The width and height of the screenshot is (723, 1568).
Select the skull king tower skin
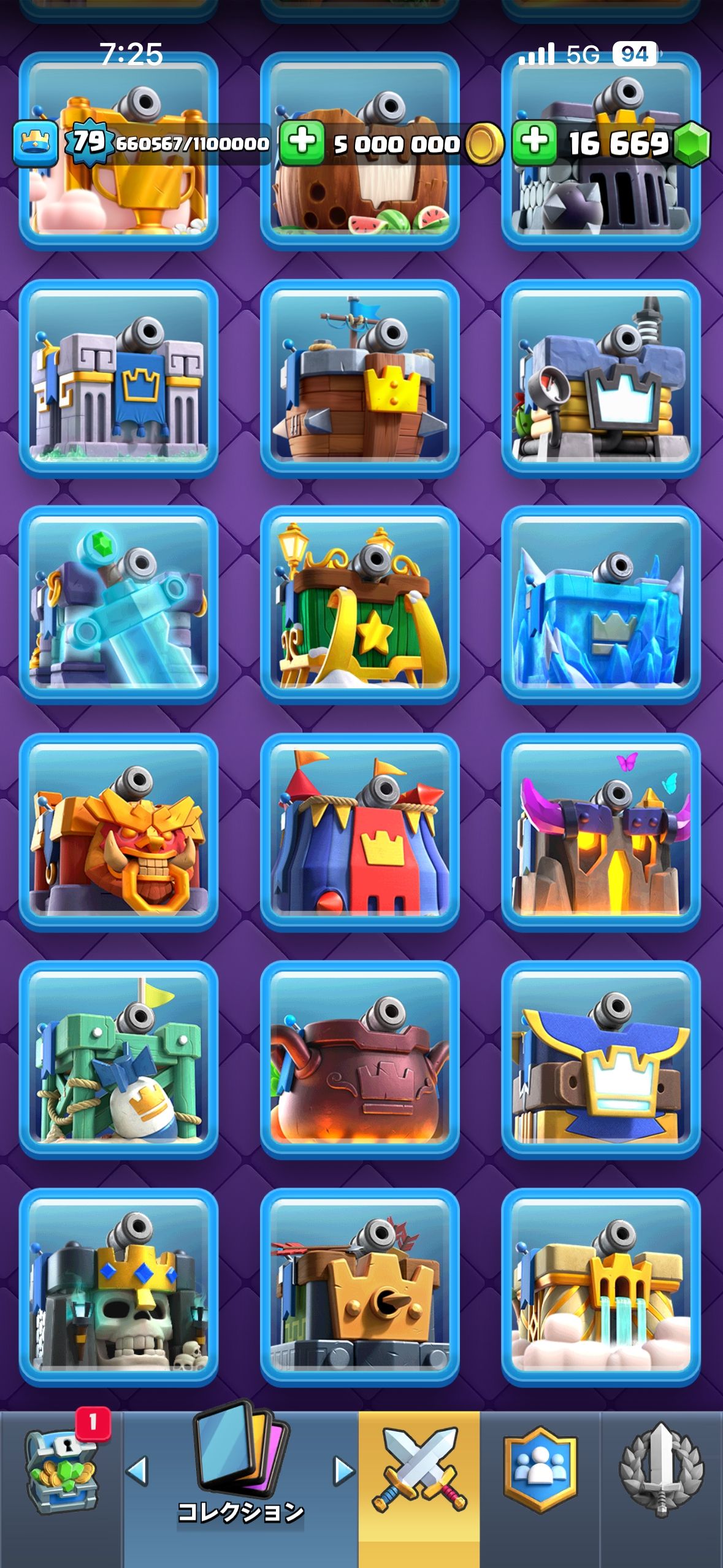118,1286
